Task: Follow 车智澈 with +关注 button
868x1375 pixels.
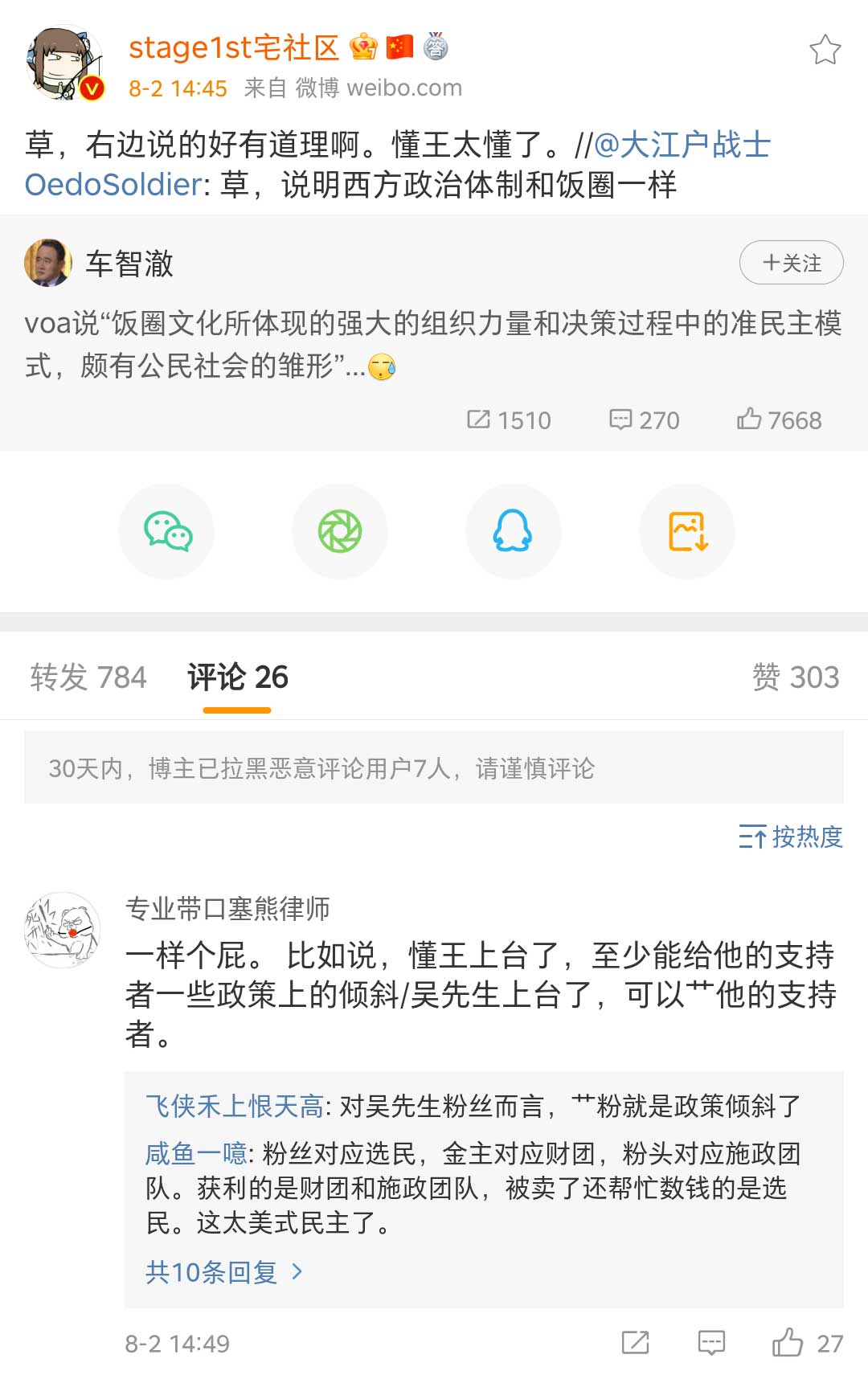Action: [791, 263]
